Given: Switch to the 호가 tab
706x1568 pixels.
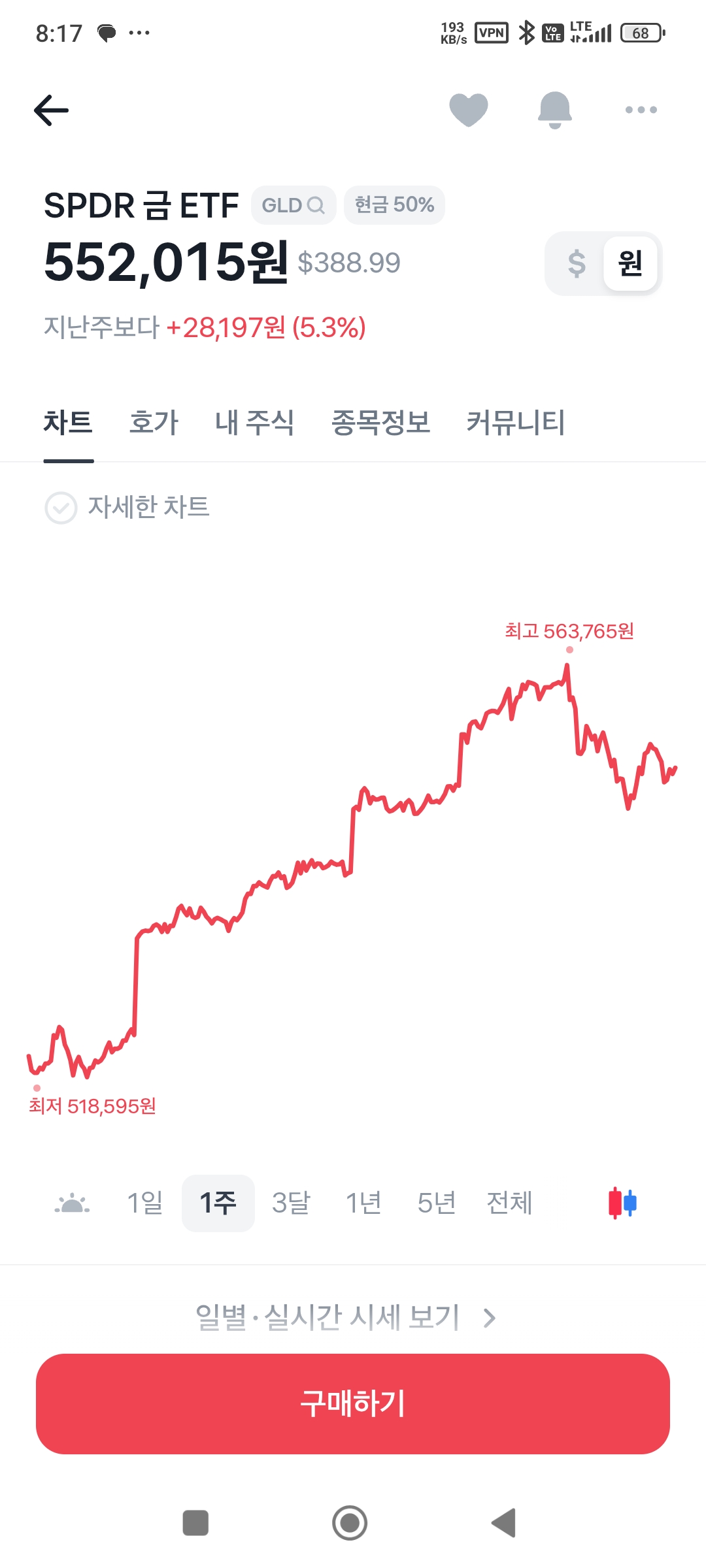Looking at the screenshot, I should click(154, 422).
